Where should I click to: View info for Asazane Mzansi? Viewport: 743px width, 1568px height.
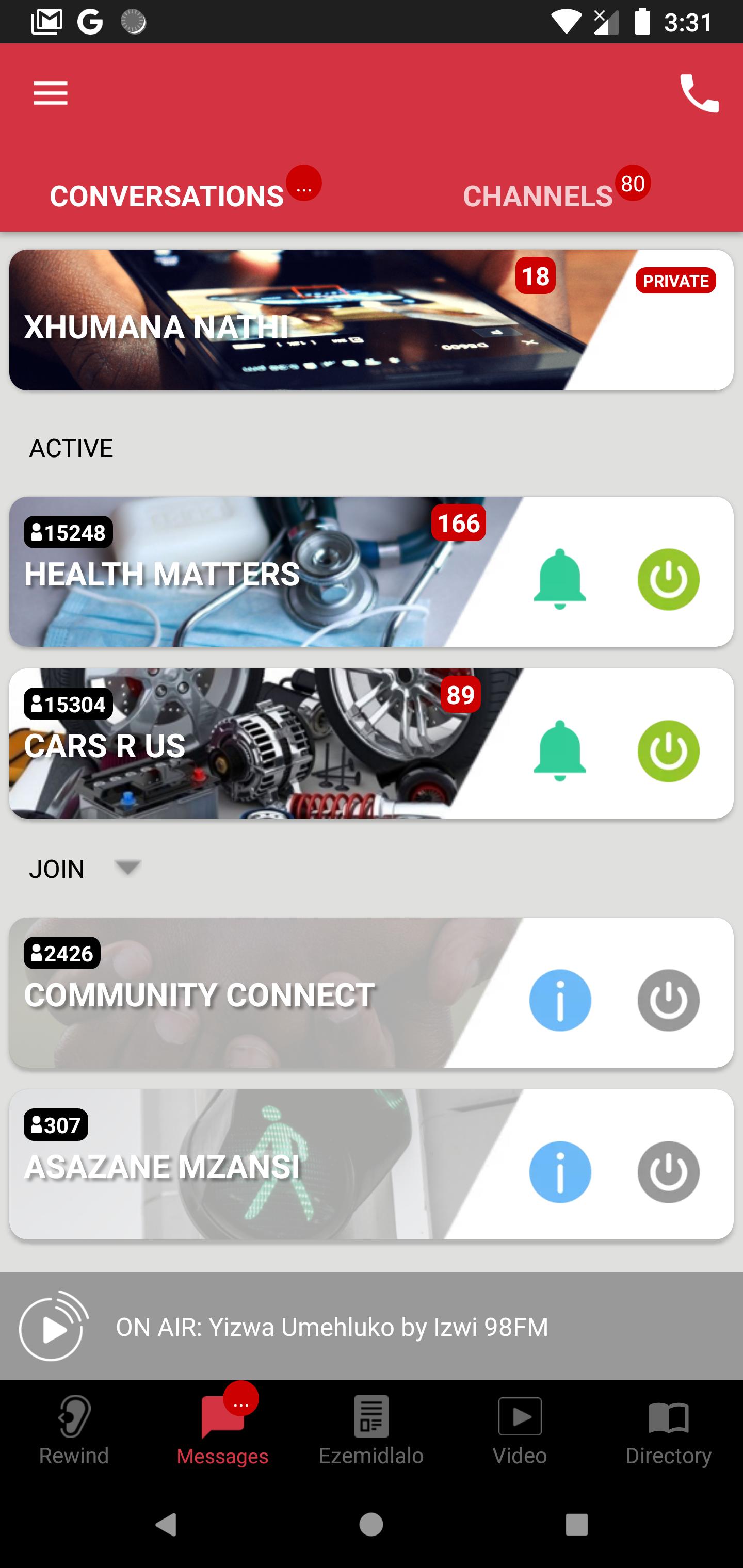[560, 1172]
